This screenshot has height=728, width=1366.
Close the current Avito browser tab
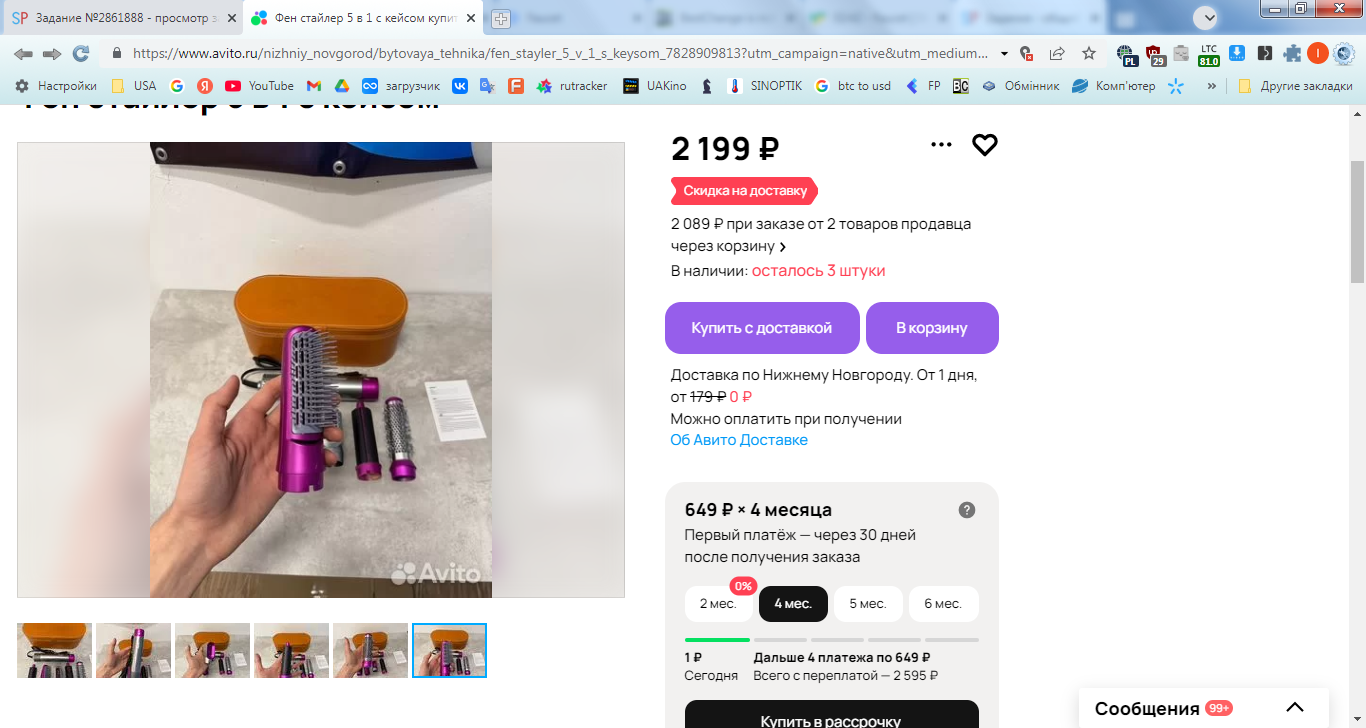tap(471, 18)
